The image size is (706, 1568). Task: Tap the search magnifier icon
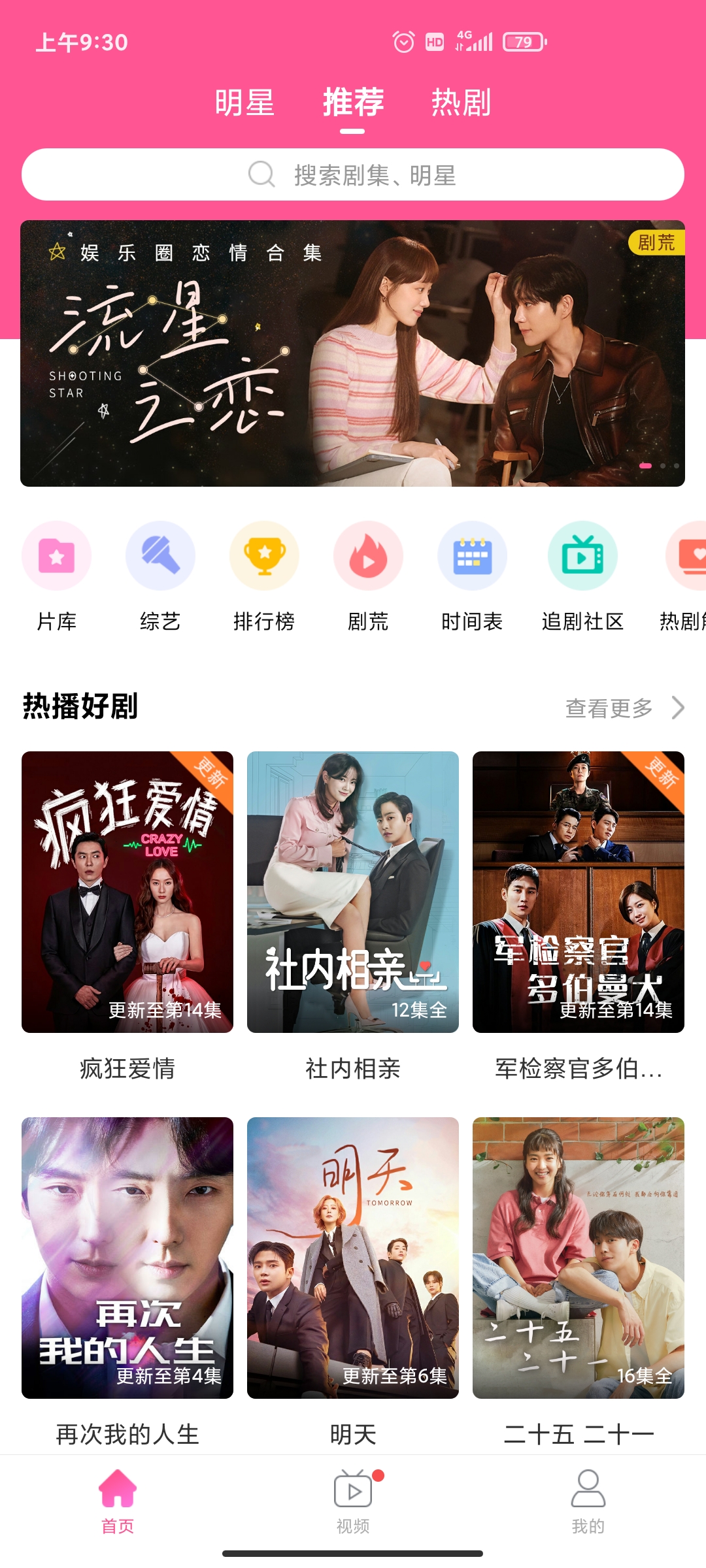pyautogui.click(x=261, y=174)
